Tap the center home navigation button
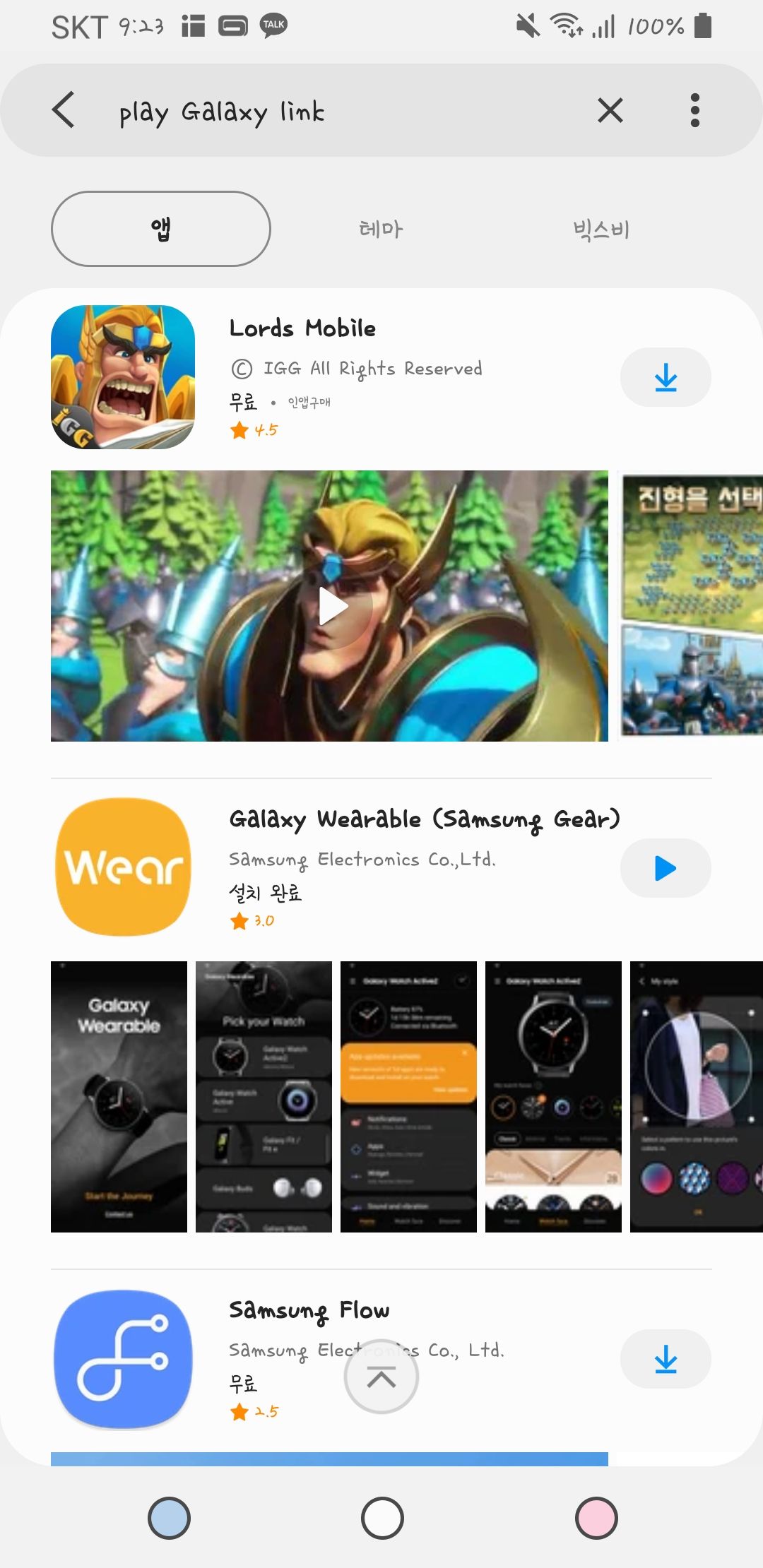The image size is (763, 1568). (x=382, y=1518)
